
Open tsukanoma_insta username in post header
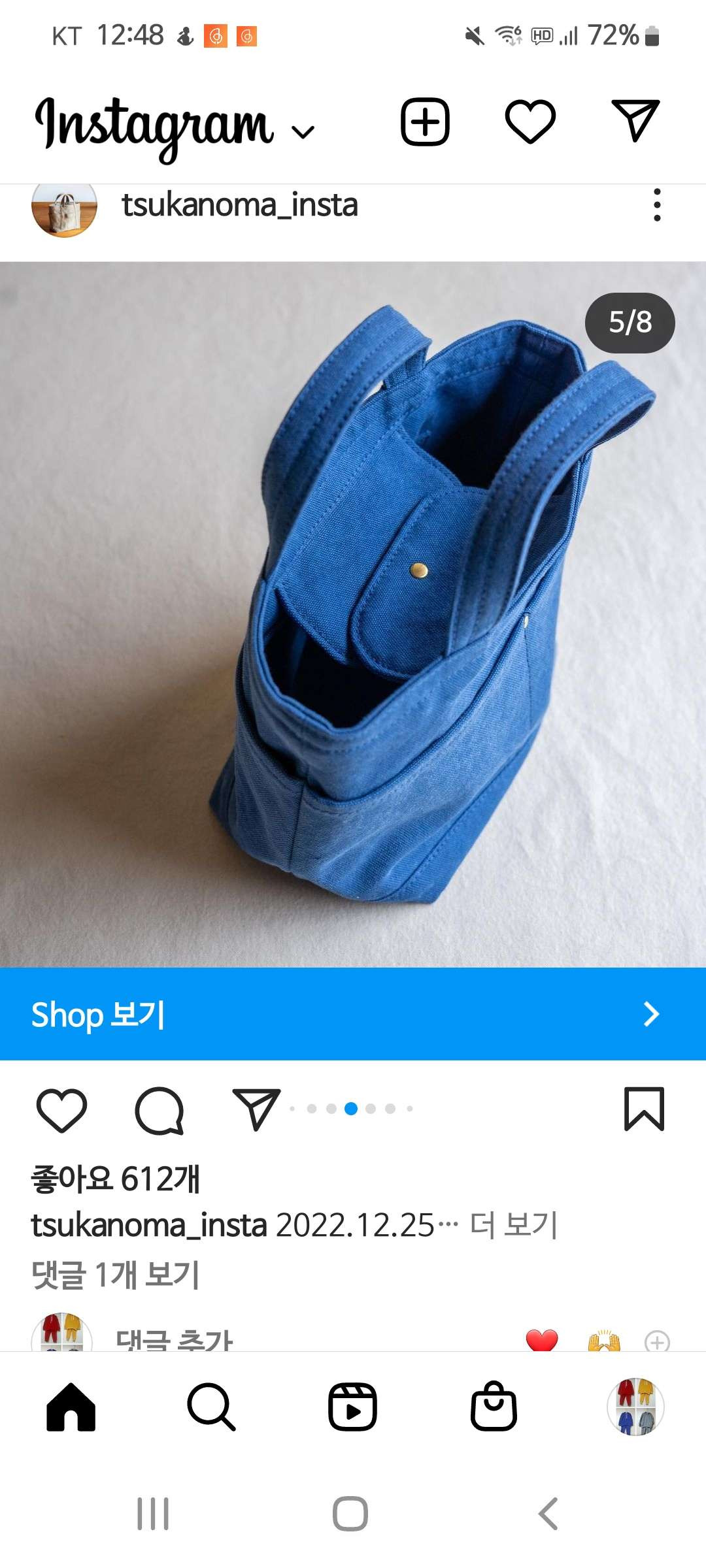click(240, 205)
